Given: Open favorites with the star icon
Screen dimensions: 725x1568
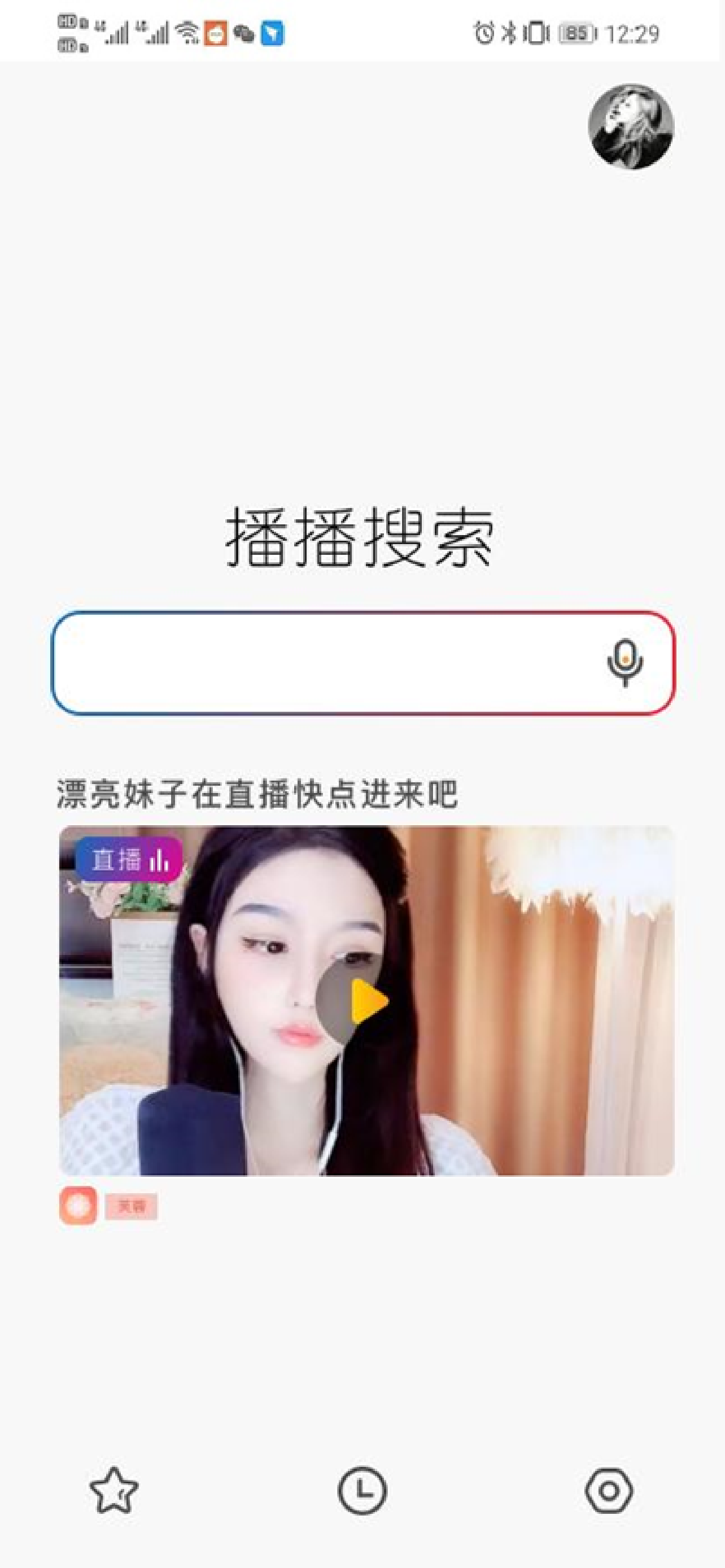Looking at the screenshot, I should click(x=114, y=1491).
